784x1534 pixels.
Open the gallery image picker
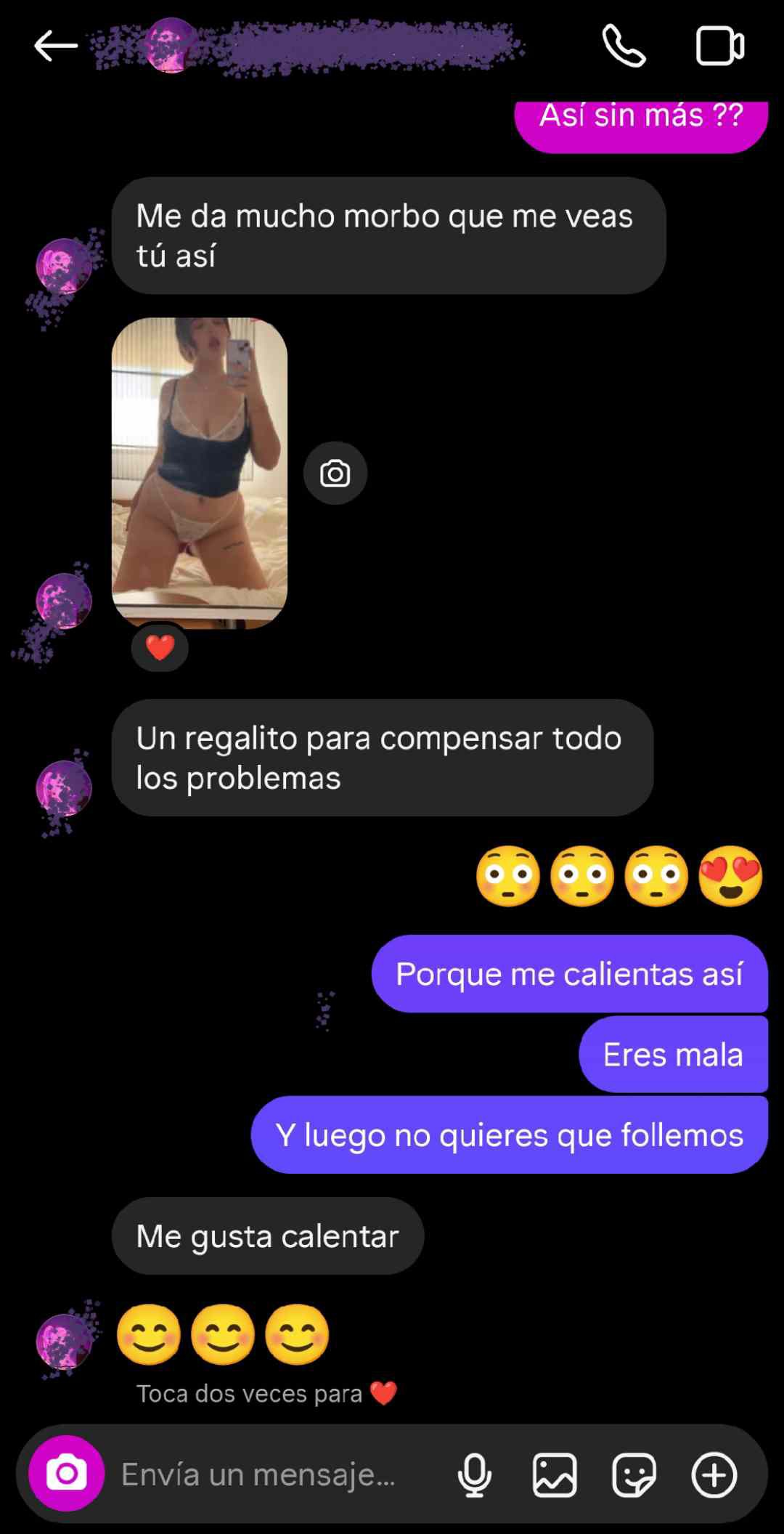tap(555, 1474)
